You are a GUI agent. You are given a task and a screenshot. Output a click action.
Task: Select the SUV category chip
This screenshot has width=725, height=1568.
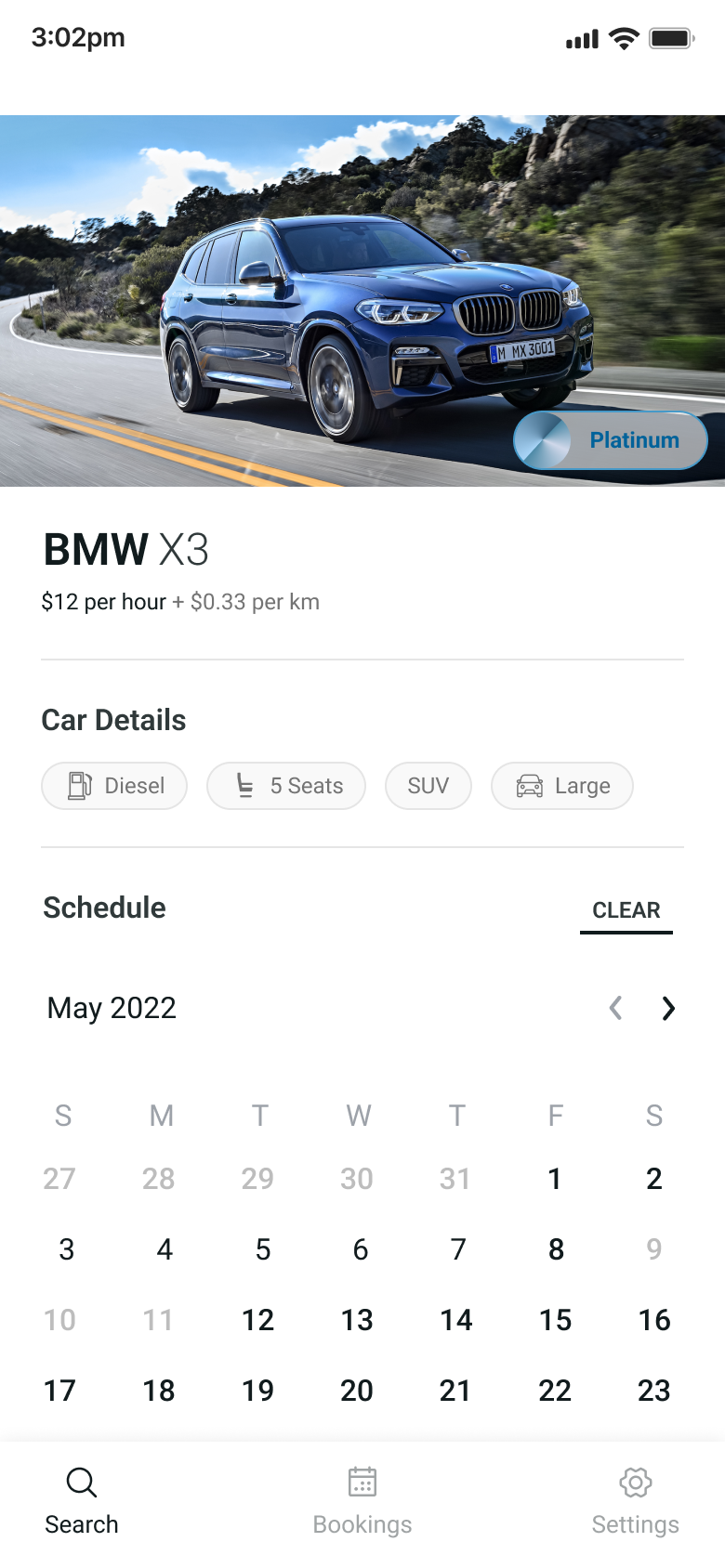click(x=428, y=785)
